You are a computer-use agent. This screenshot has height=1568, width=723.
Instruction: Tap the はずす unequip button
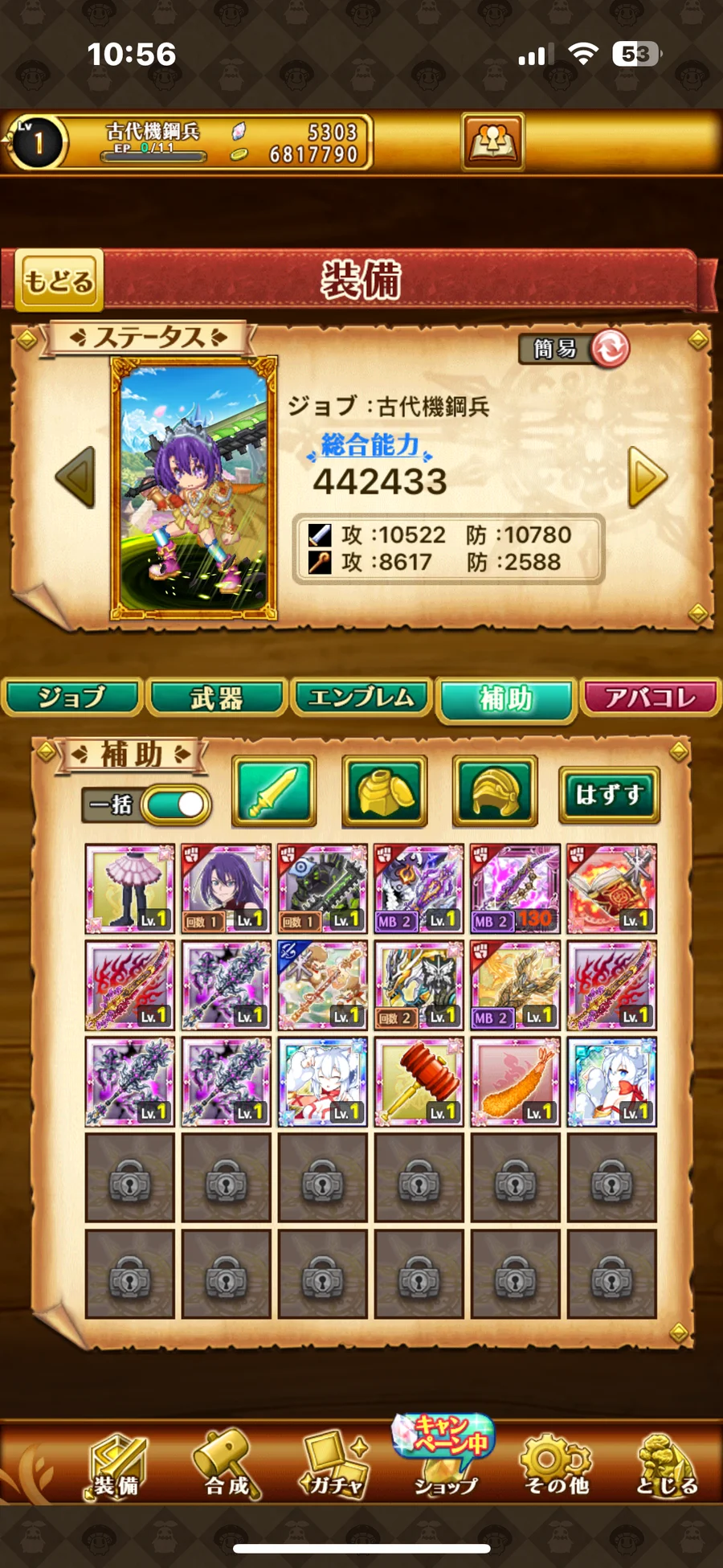point(609,795)
